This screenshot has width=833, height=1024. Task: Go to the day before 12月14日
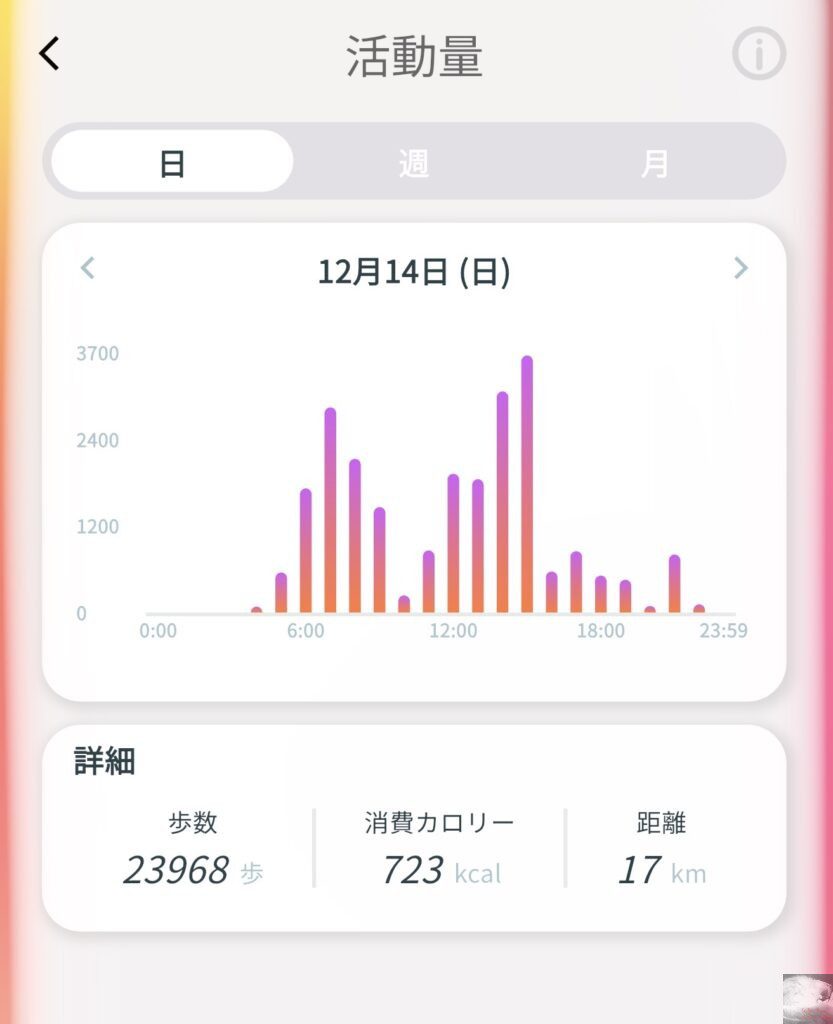[88, 268]
